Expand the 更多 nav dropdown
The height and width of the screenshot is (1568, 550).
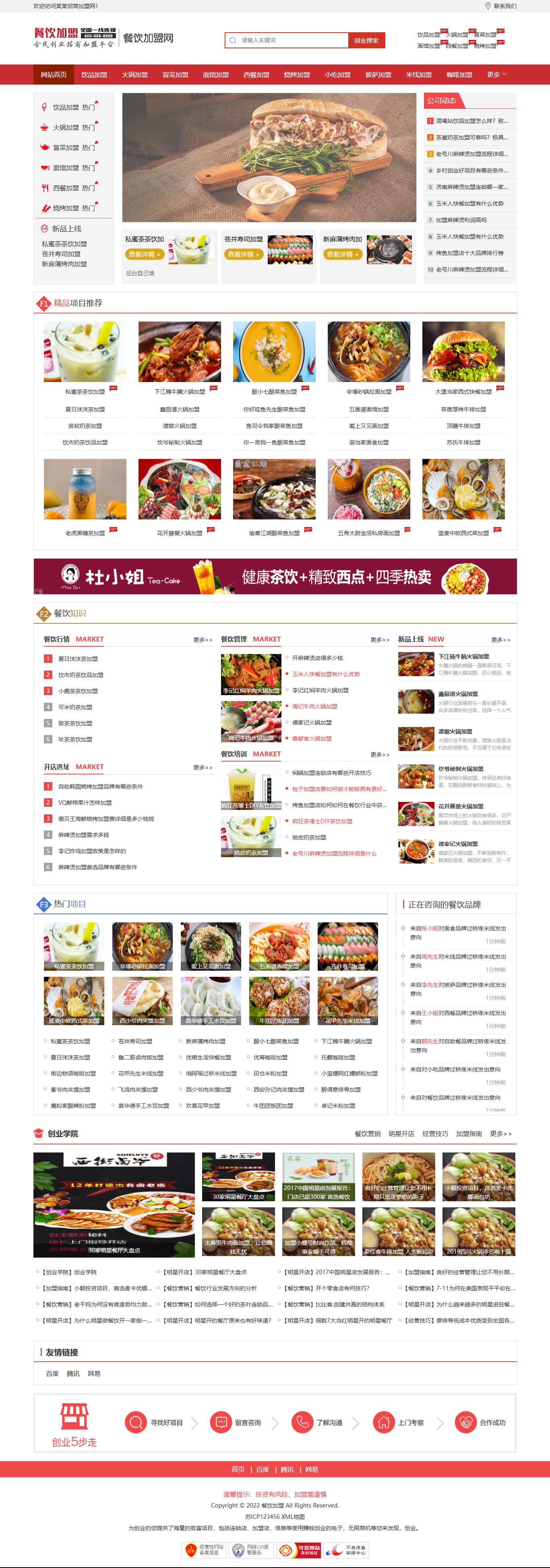click(x=496, y=75)
